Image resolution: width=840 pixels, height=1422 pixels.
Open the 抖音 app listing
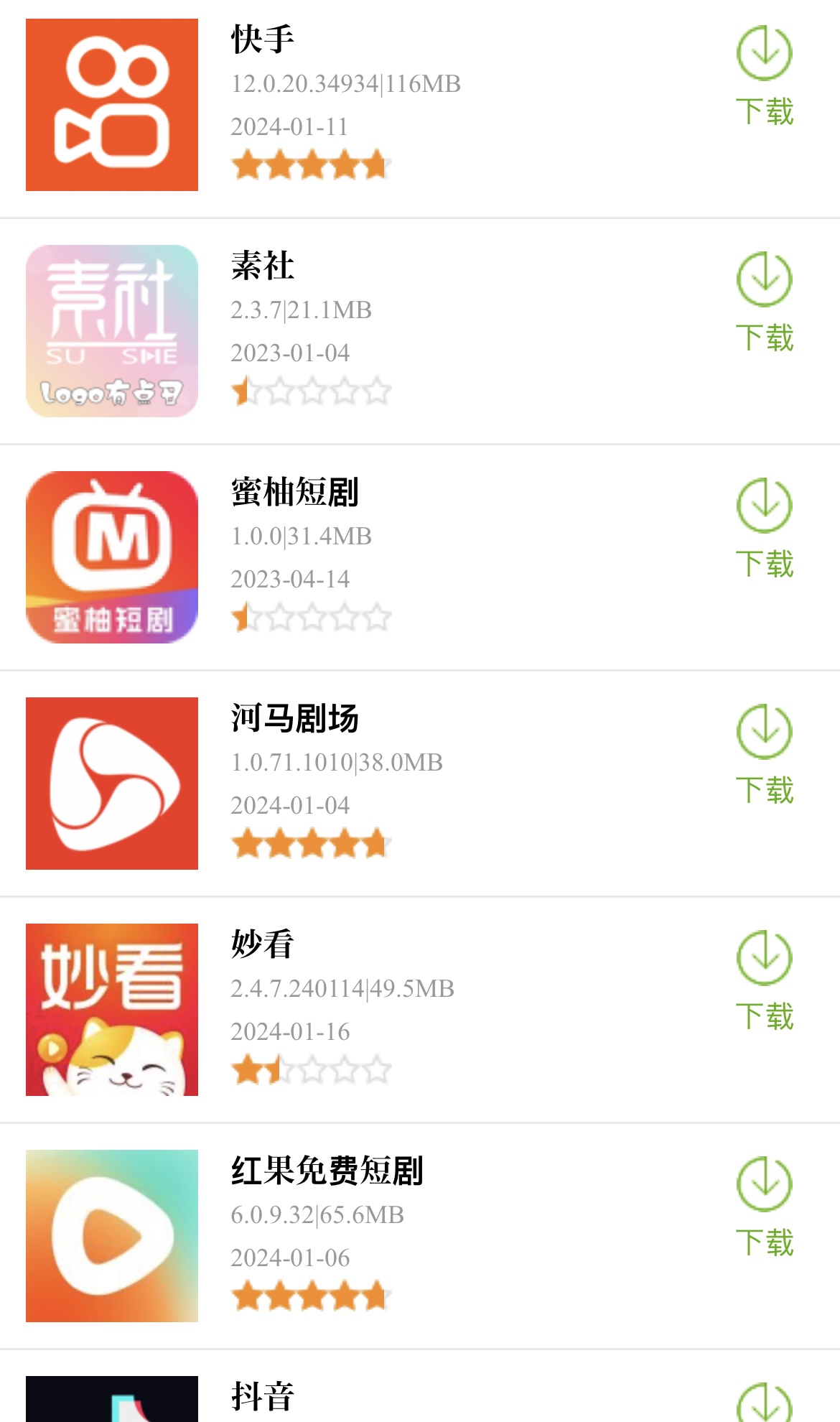263,1397
